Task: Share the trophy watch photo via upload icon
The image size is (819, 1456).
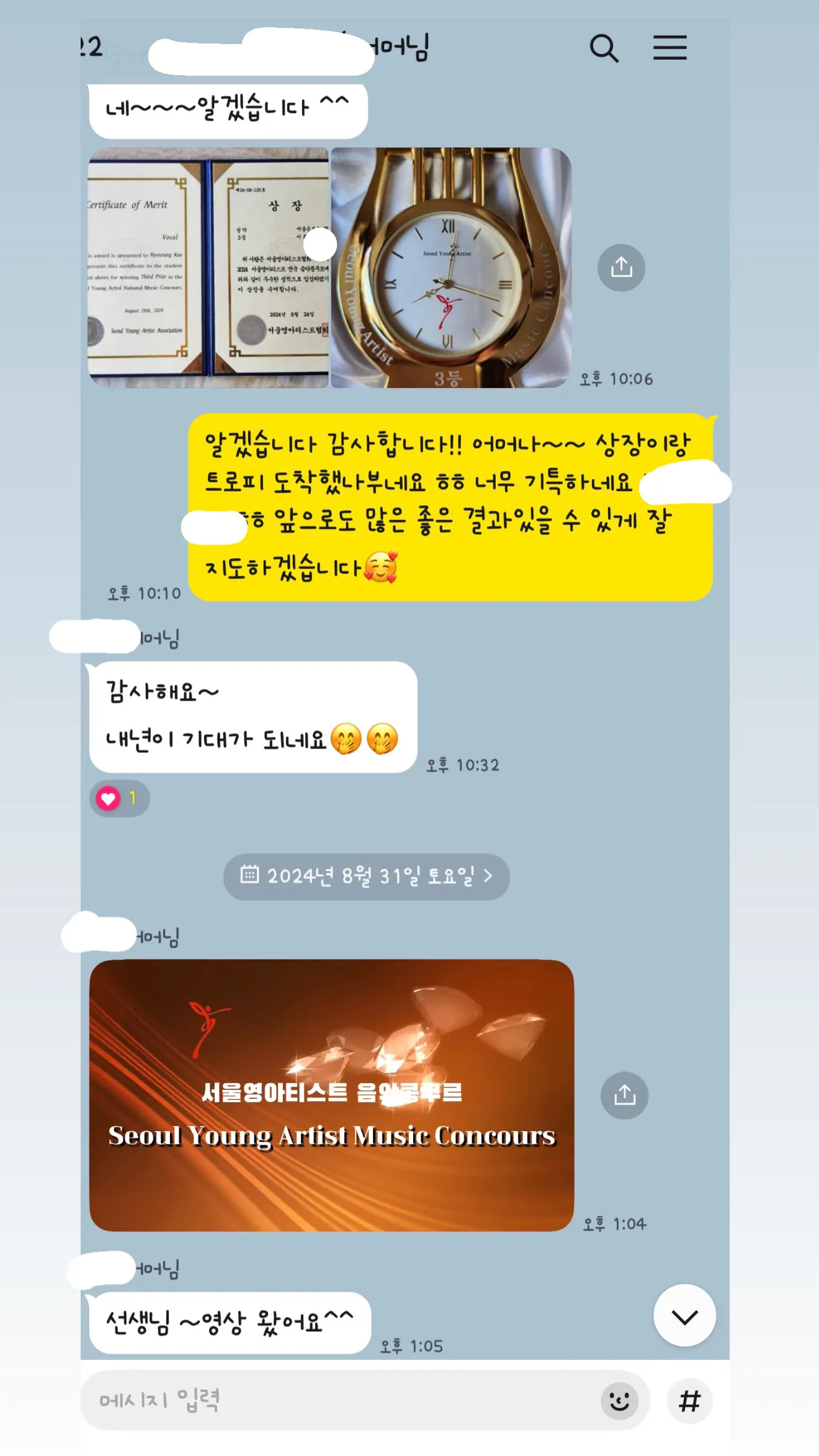Action: (622, 267)
